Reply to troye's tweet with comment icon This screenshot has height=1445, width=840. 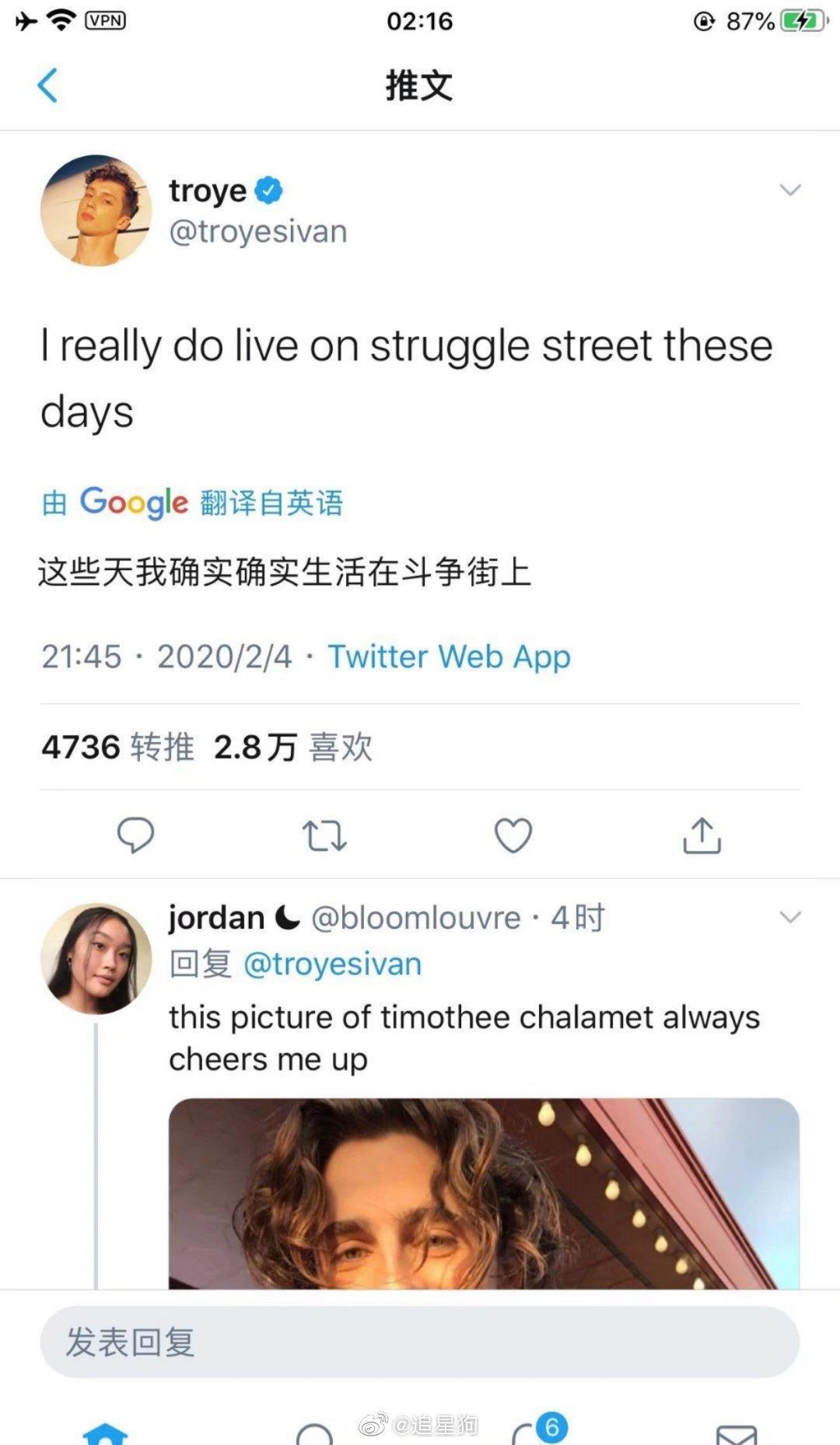136,835
